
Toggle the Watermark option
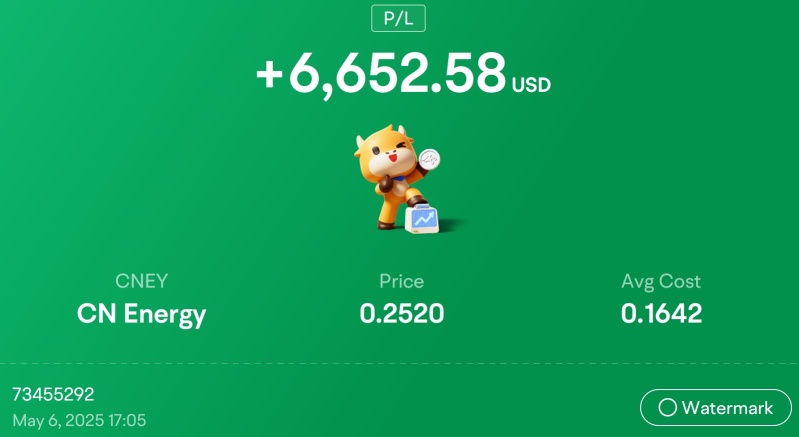point(714,407)
